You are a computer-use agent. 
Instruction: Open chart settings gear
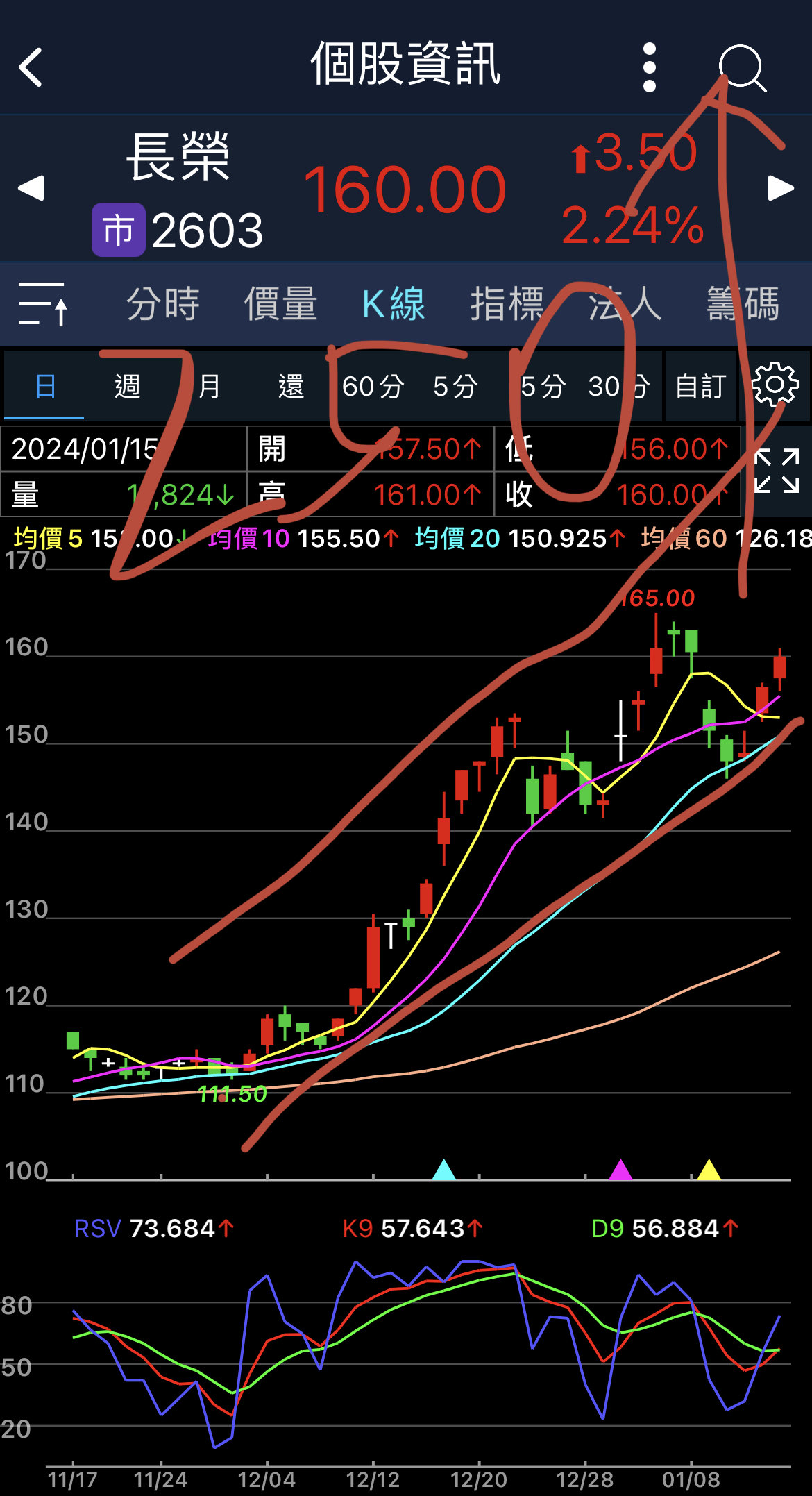[x=775, y=384]
